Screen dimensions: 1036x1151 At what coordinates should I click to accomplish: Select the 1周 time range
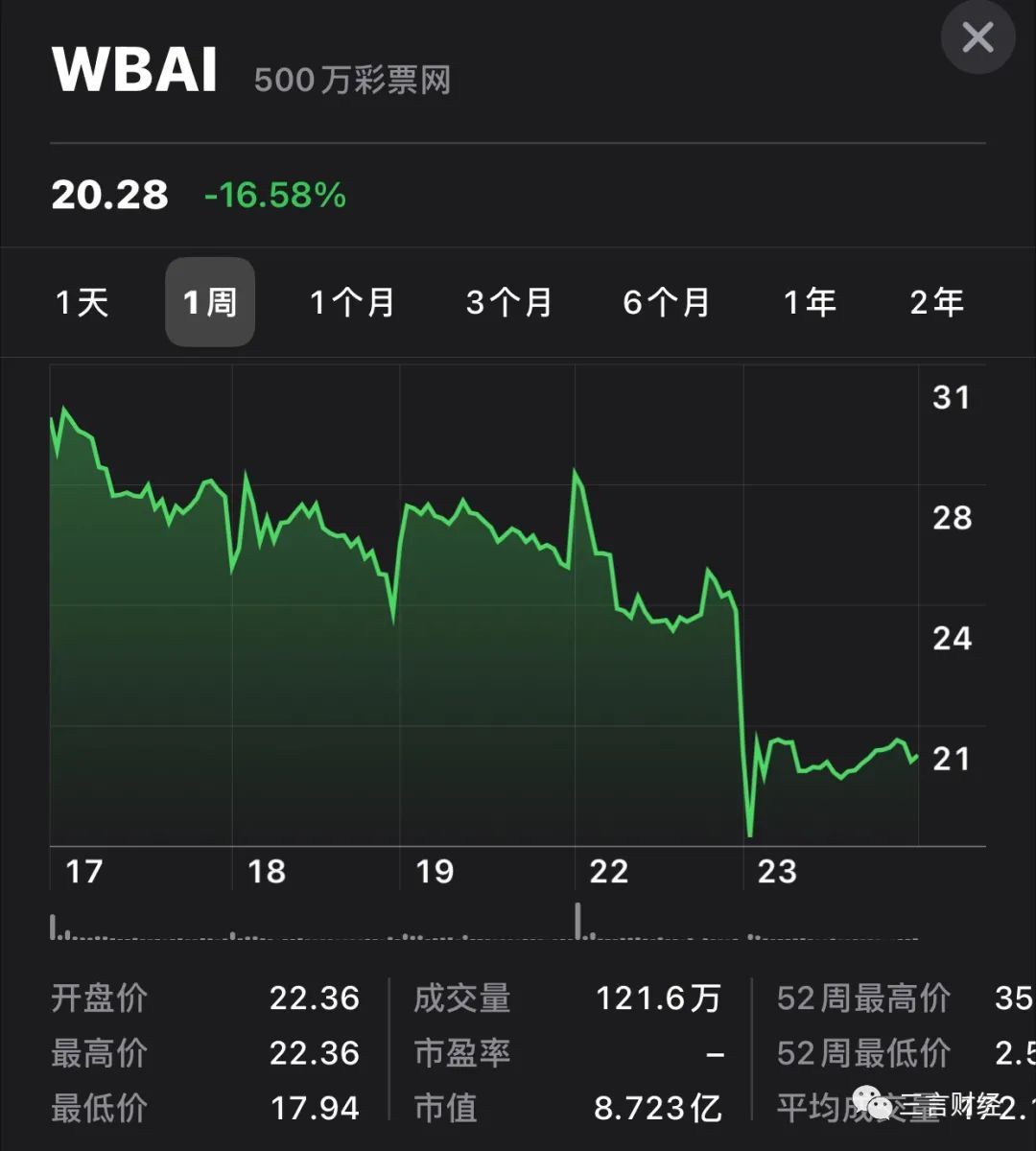[209, 303]
